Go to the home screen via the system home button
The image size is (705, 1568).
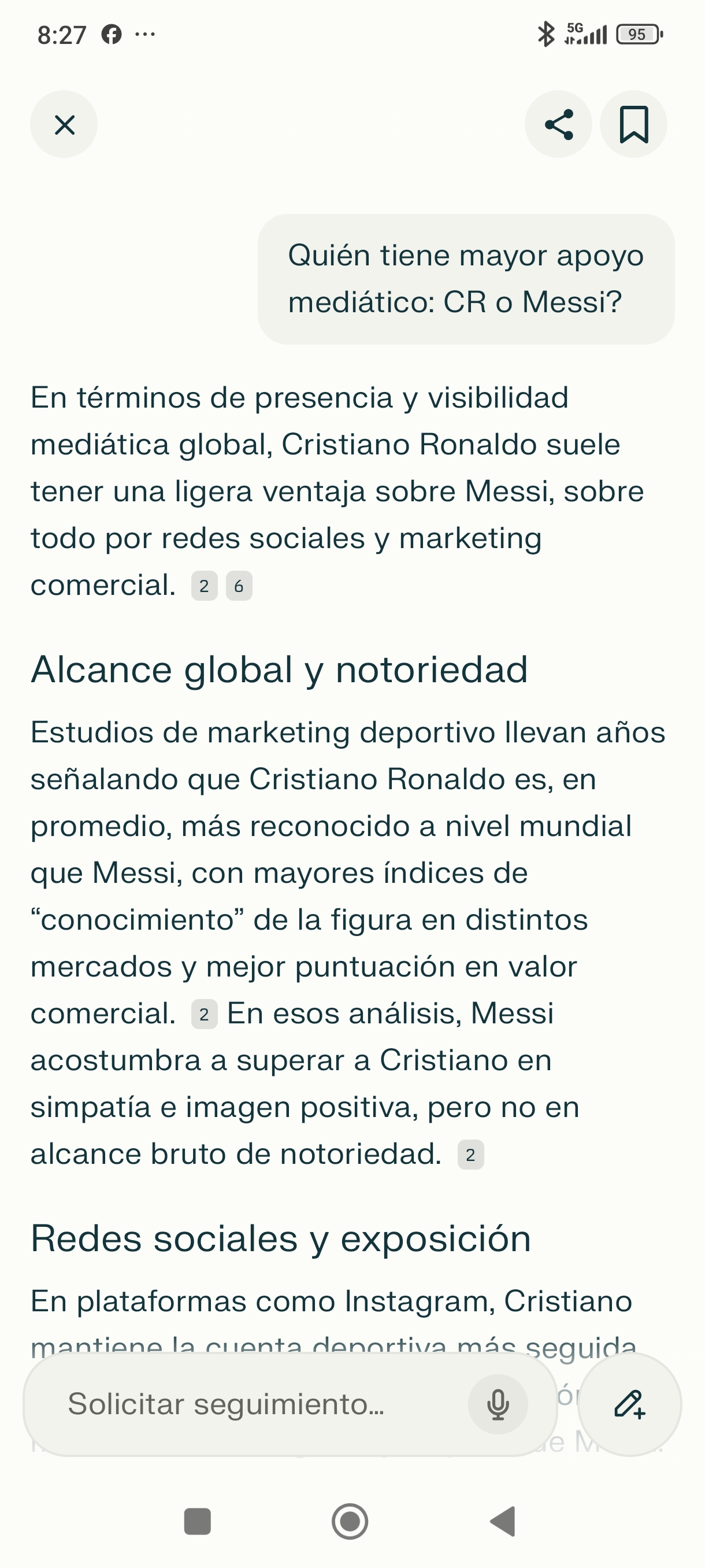click(350, 1521)
